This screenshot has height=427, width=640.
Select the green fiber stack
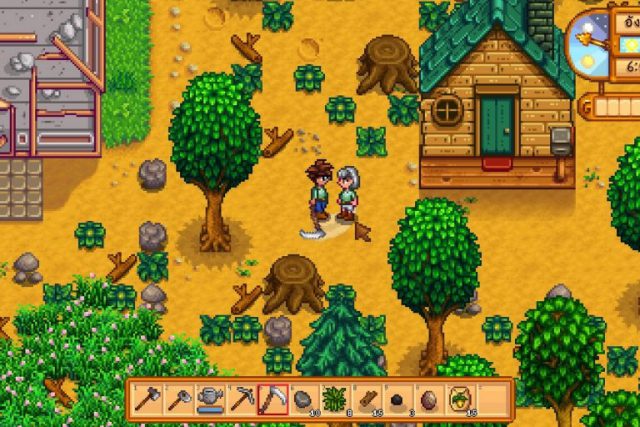(334, 399)
